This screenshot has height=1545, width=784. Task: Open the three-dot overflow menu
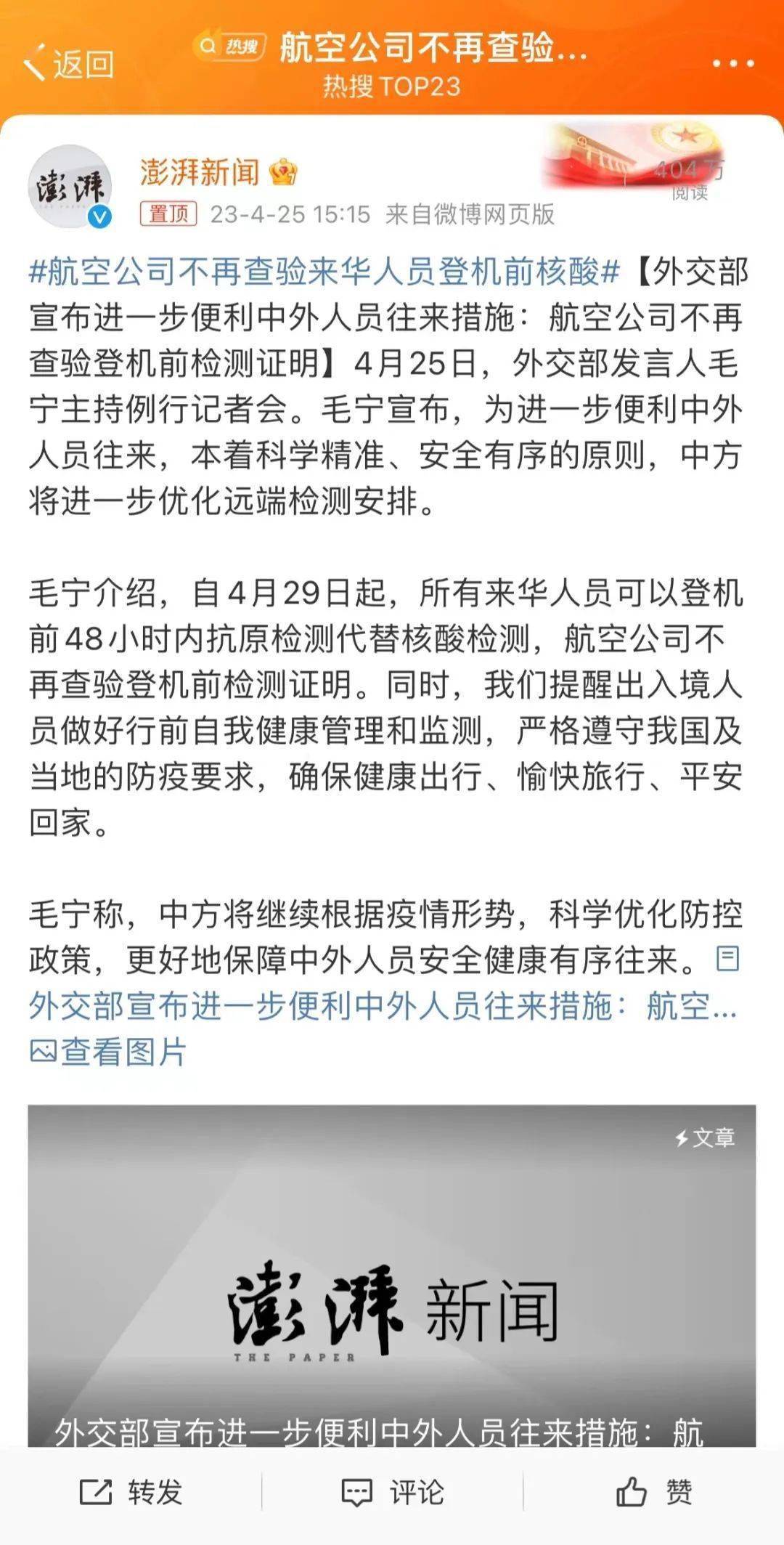732,64
